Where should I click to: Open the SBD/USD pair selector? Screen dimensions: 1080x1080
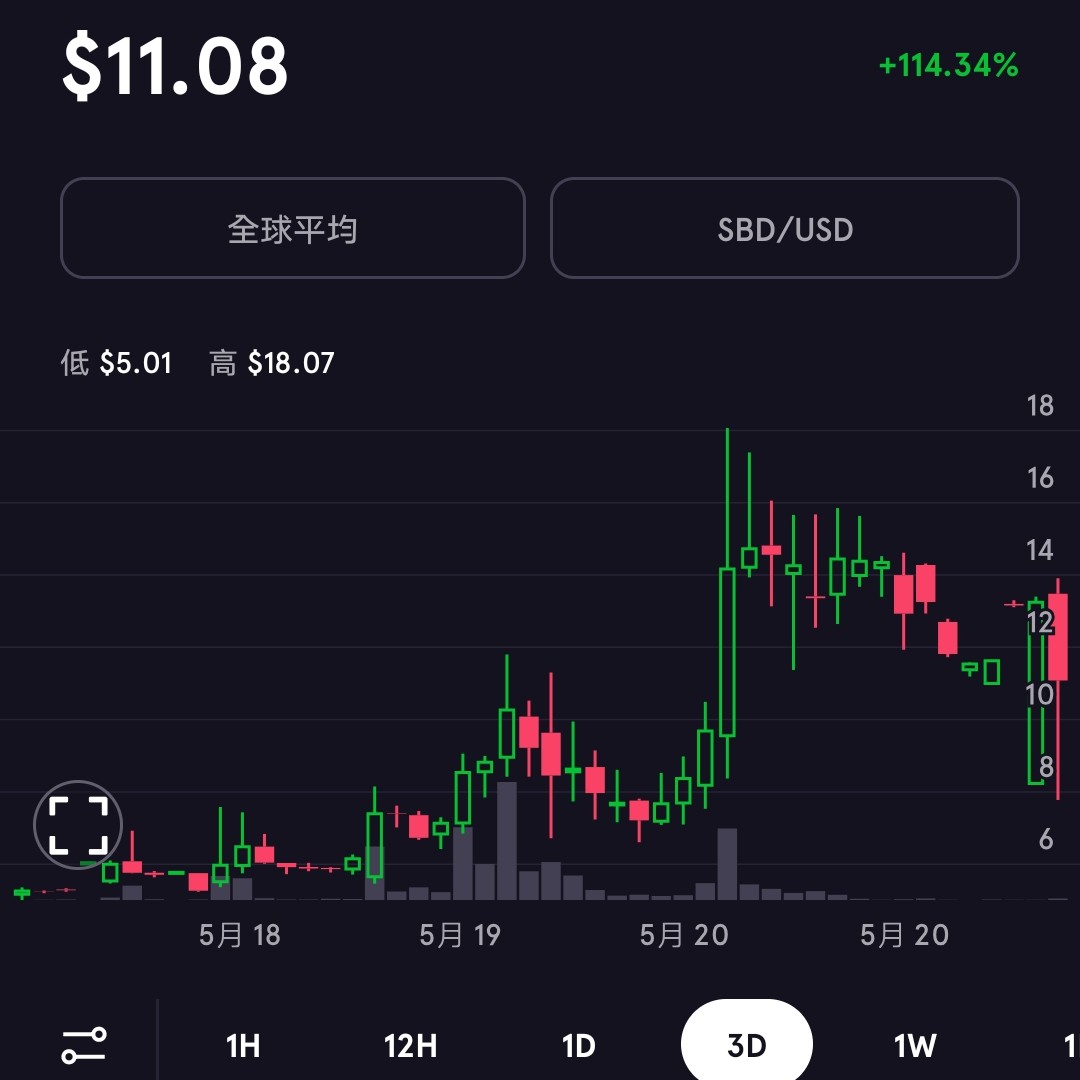[785, 228]
